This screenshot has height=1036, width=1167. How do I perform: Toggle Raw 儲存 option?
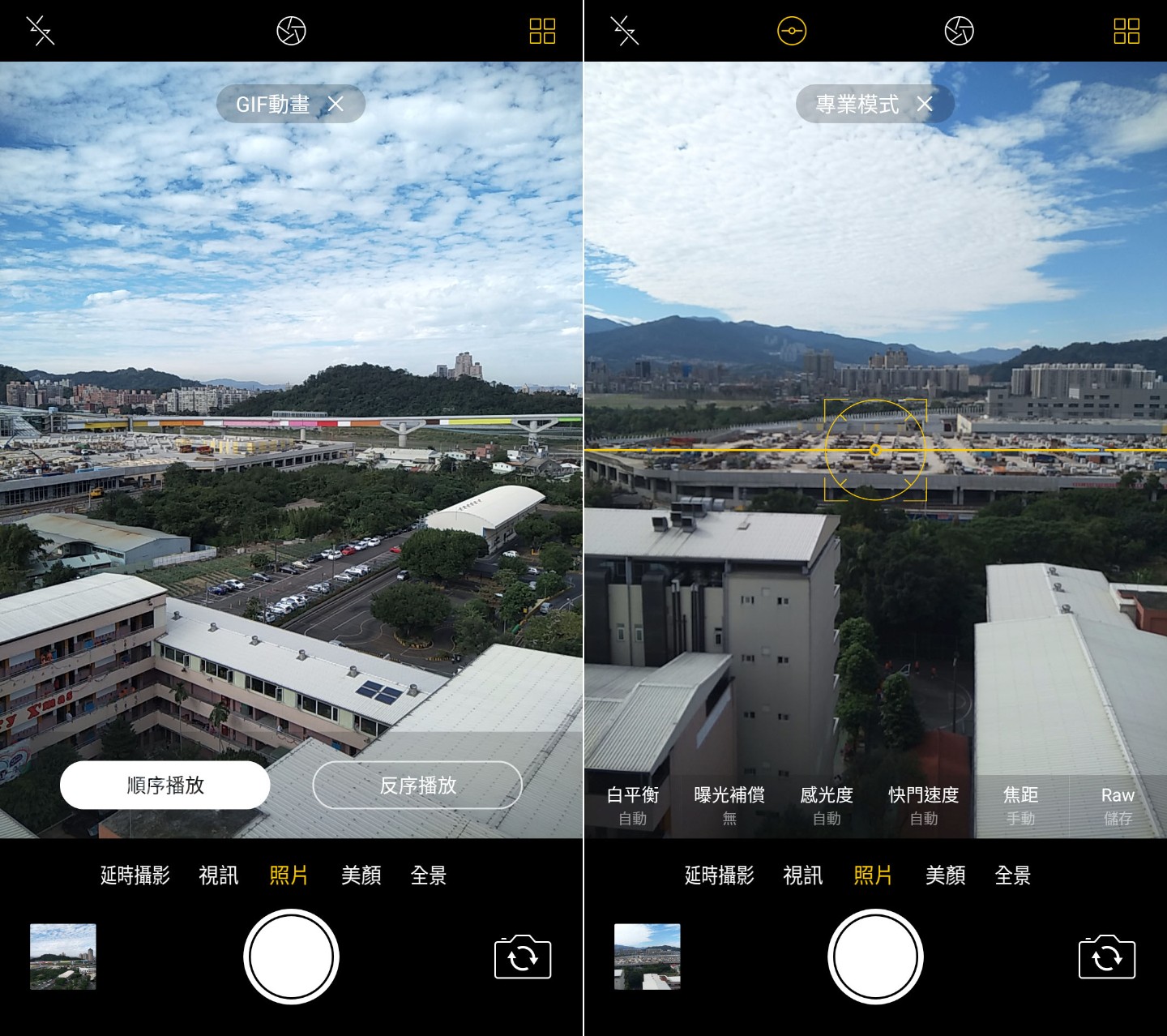pyautogui.click(x=1118, y=805)
